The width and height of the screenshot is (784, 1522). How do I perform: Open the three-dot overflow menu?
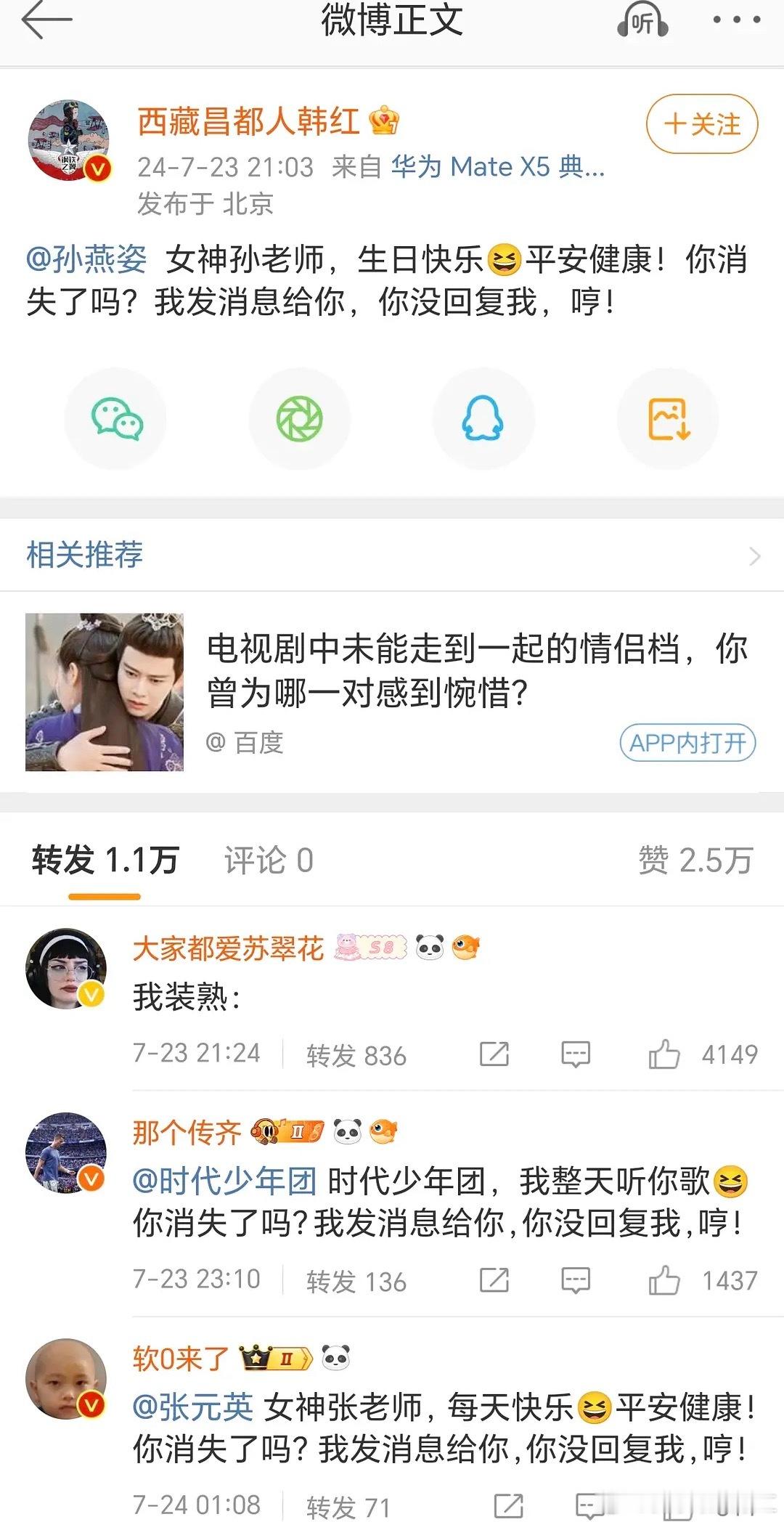point(736,20)
